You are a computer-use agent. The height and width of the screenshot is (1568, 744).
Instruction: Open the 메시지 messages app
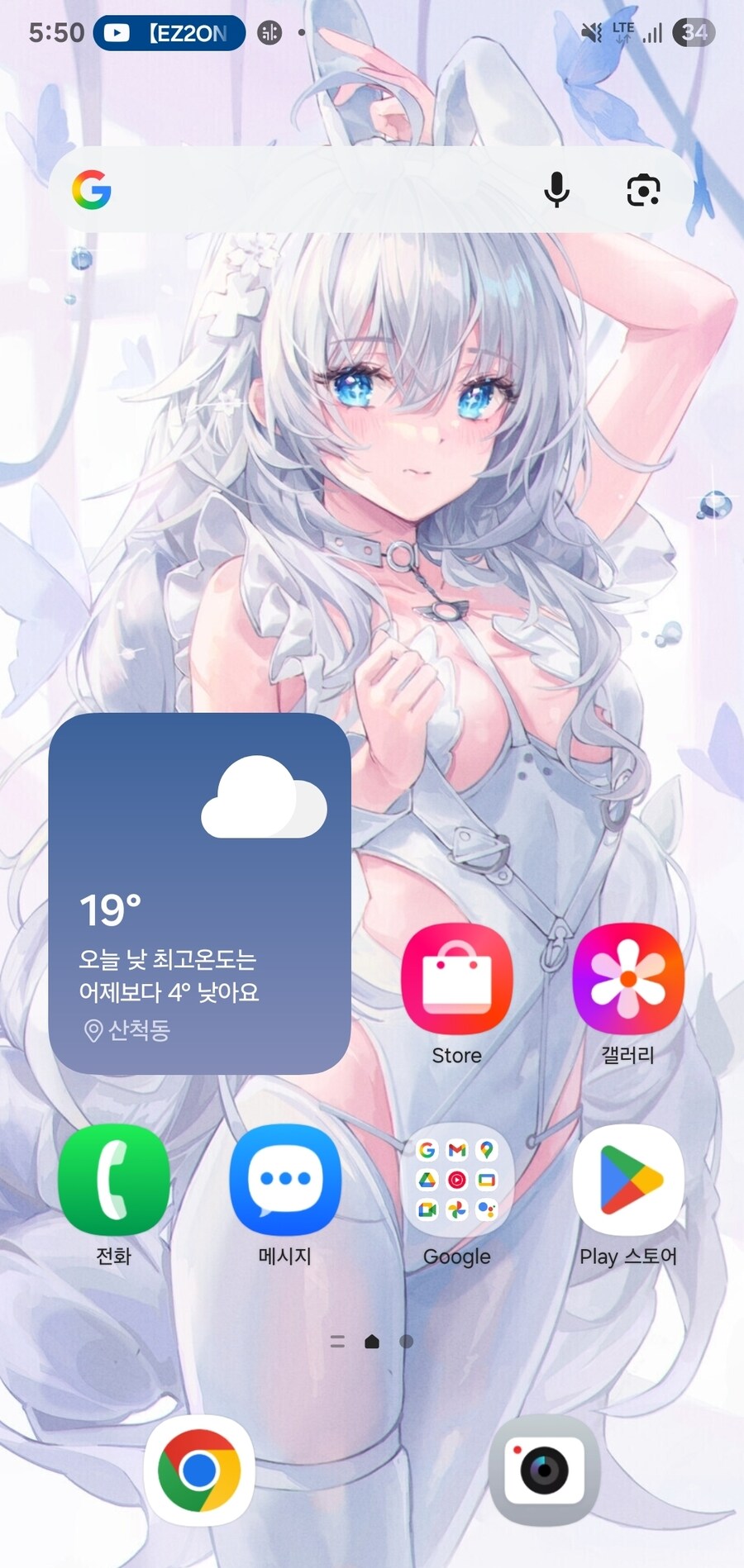point(285,1180)
